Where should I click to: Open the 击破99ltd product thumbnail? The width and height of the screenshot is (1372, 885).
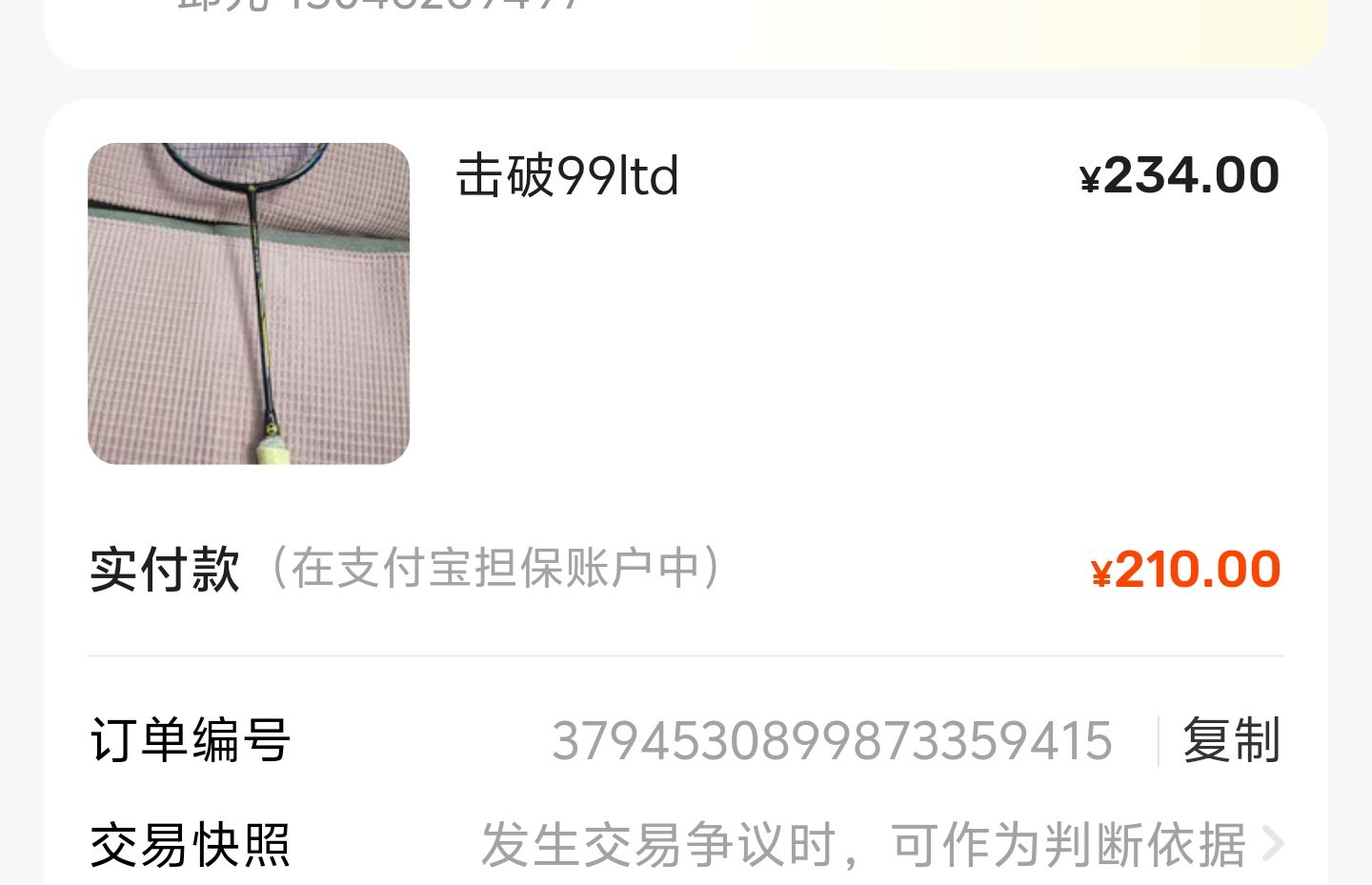tap(249, 303)
